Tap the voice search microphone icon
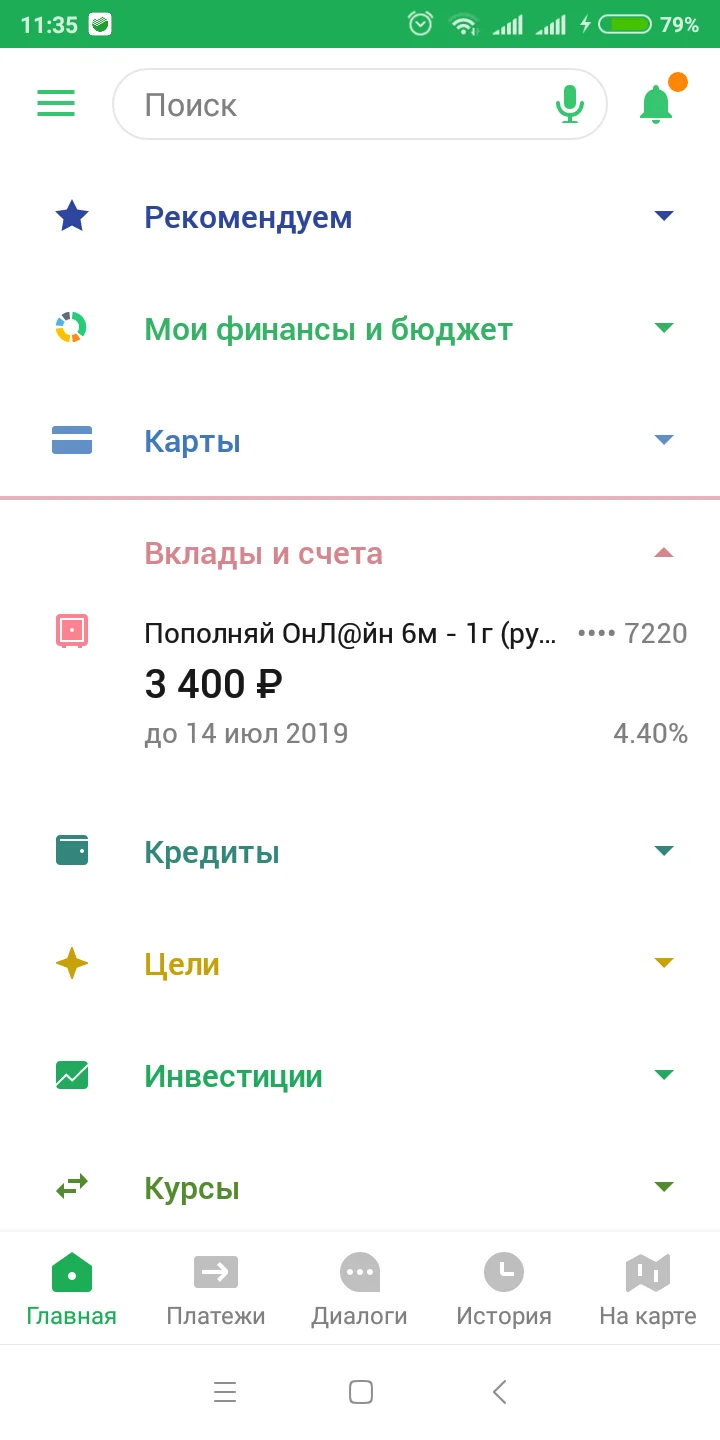 click(570, 104)
